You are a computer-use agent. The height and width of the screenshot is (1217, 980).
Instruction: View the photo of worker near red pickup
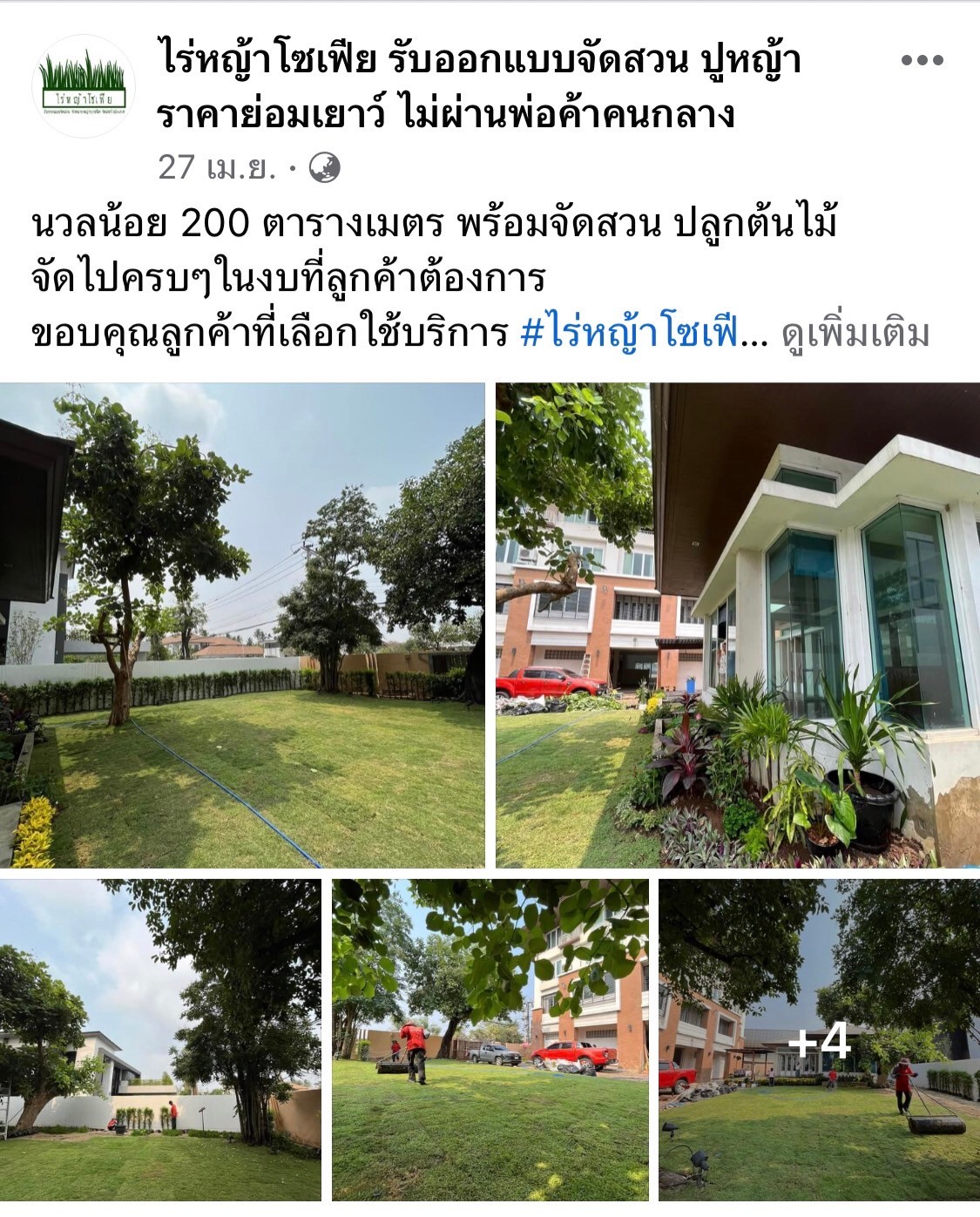point(490,1039)
